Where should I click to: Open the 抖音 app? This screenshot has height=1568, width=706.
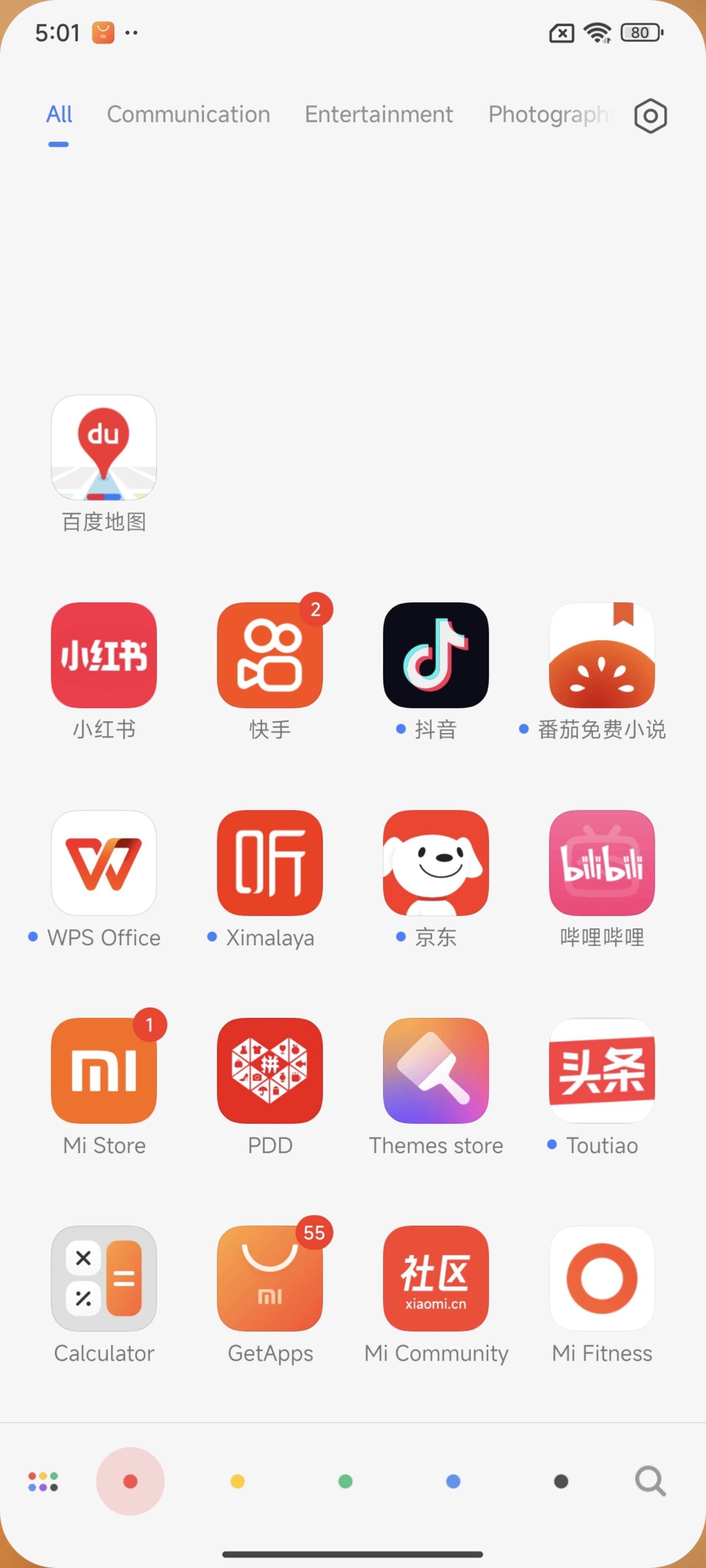click(x=435, y=655)
